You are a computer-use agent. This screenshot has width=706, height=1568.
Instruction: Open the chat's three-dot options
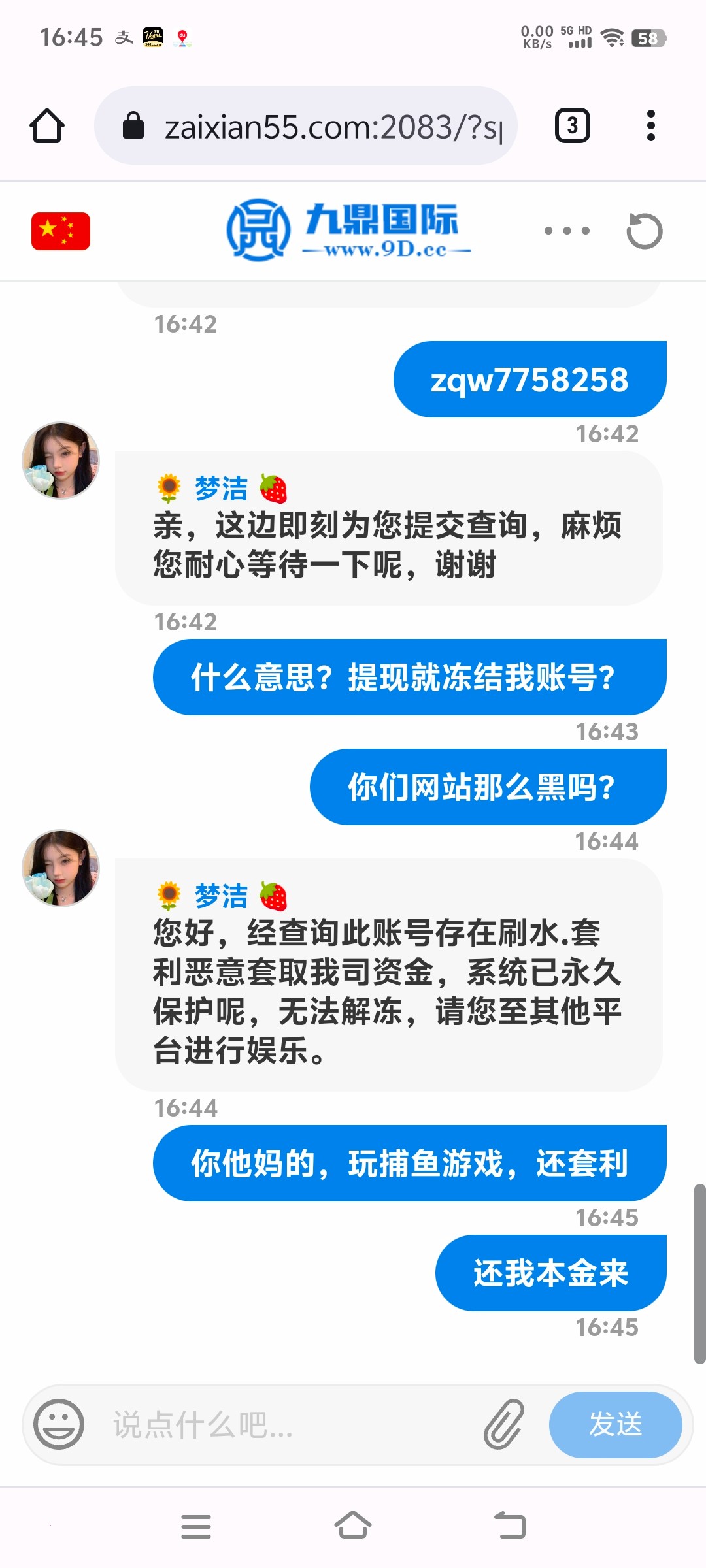(567, 231)
